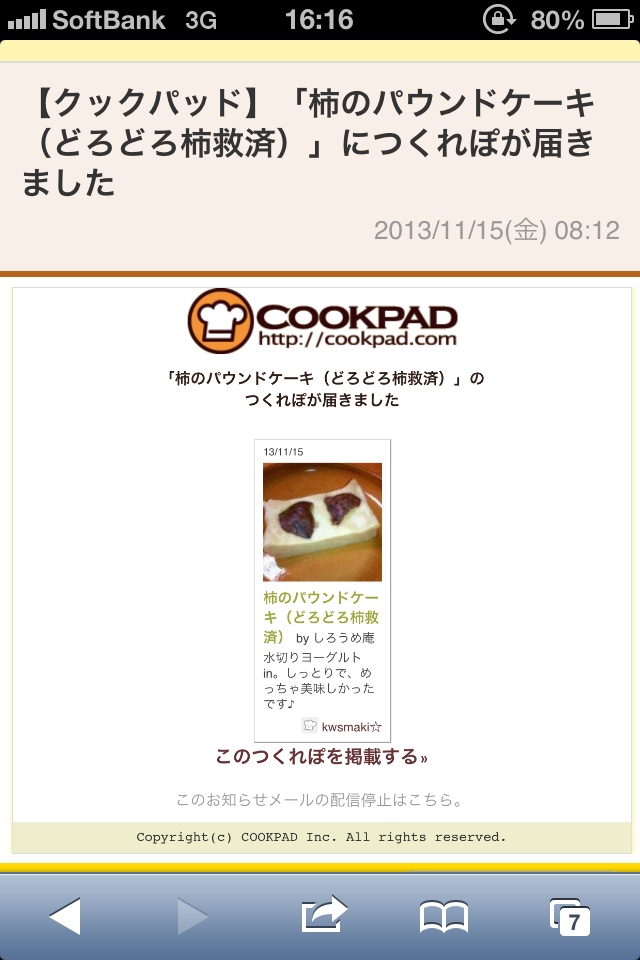640x960 pixels.
Task: Tap このつくれぽを掲載する link
Action: (321, 756)
